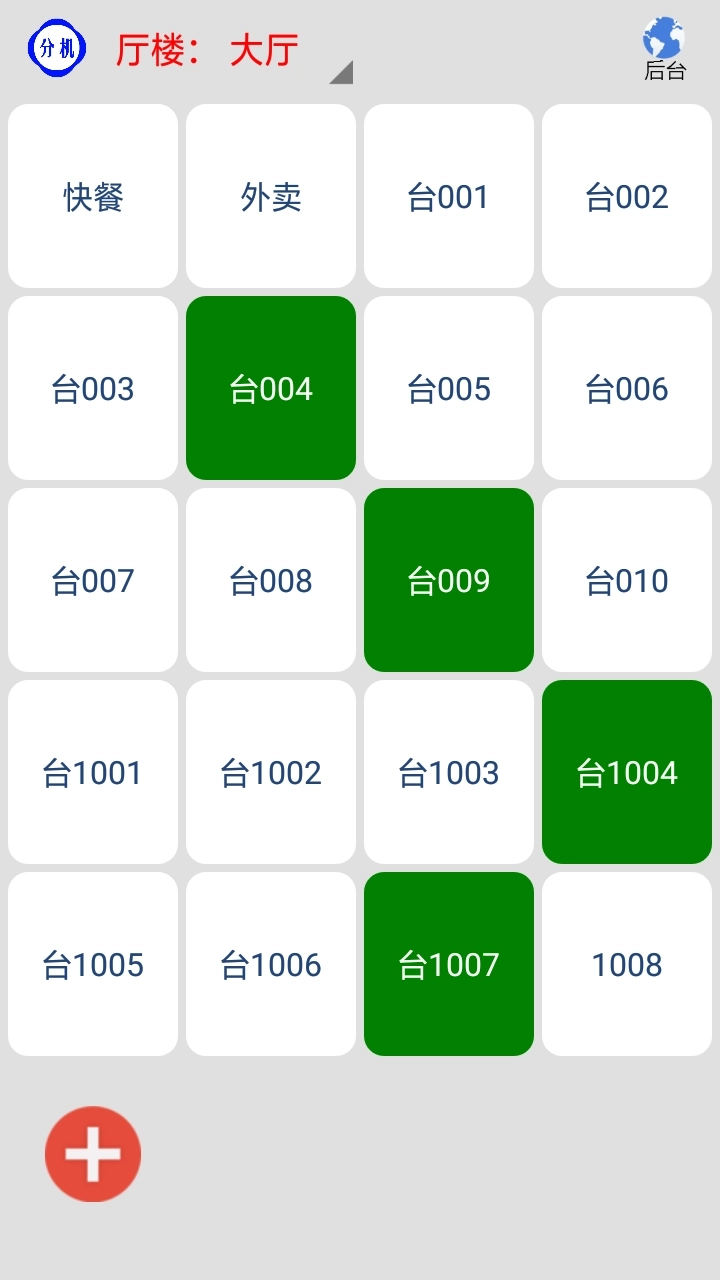Select table 台008
This screenshot has width=720, height=1280.
point(271,580)
